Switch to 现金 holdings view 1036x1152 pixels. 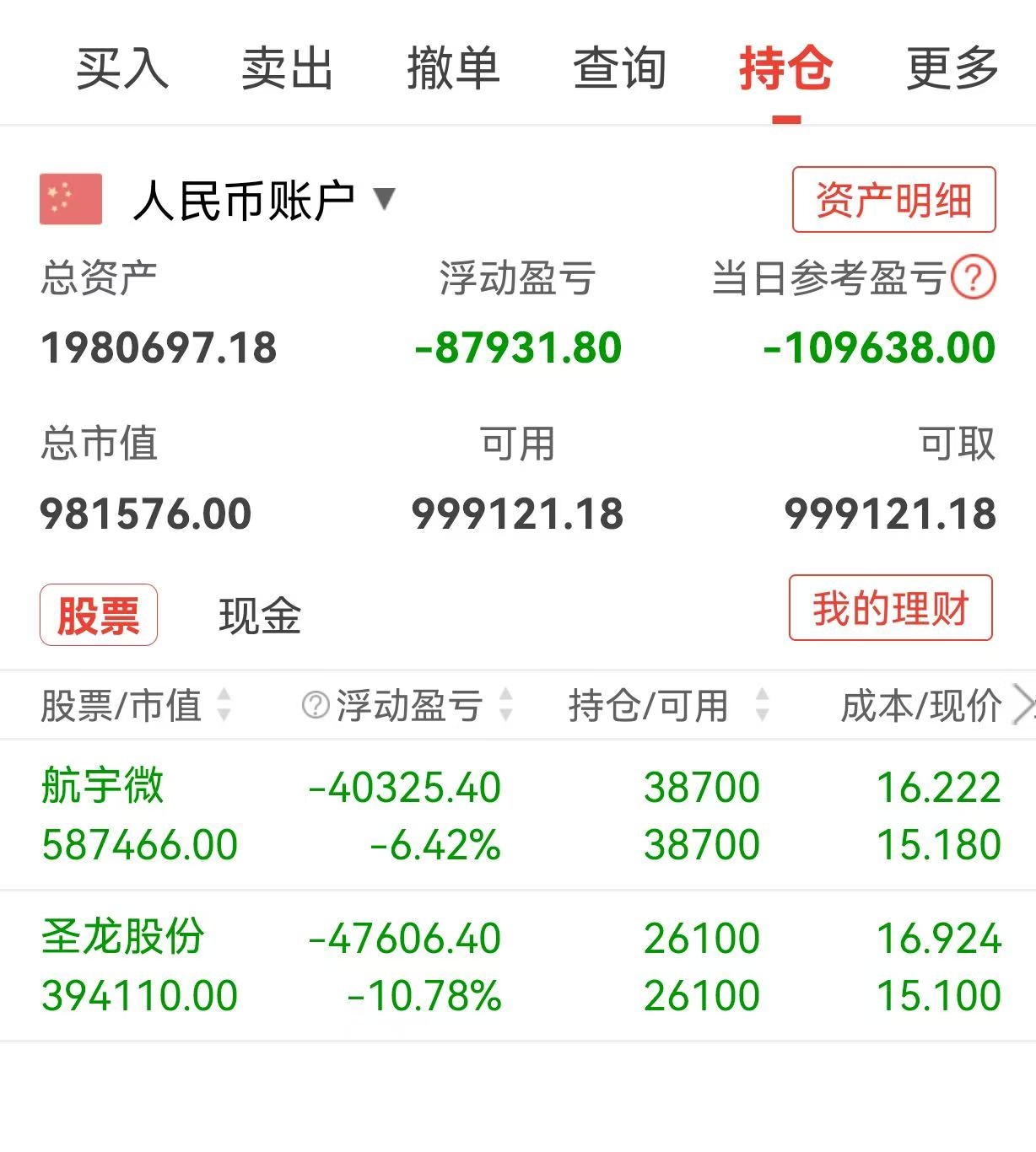coord(260,615)
